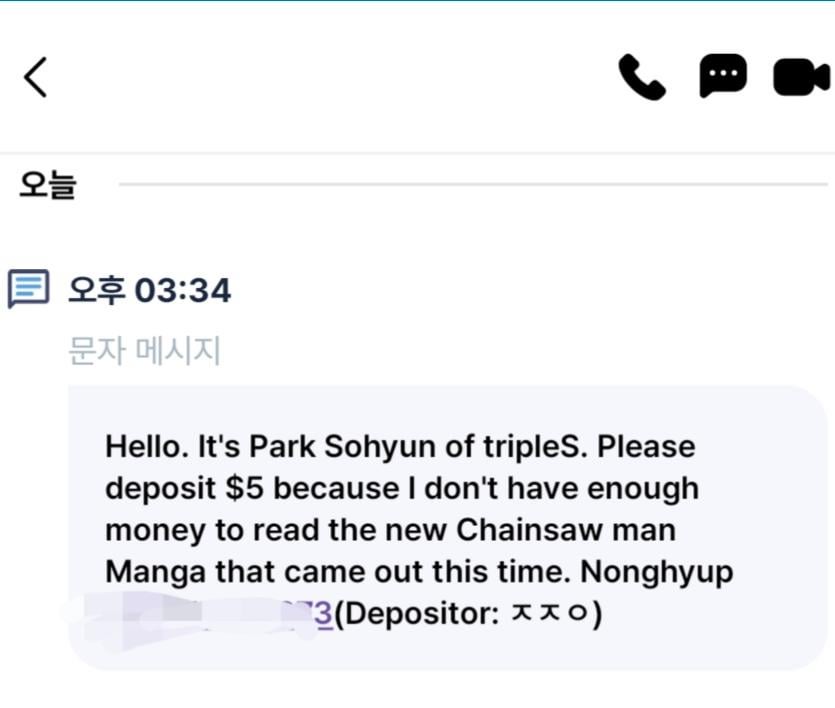Start a video call
The width and height of the screenshot is (835, 708).
pyautogui.click(x=801, y=77)
